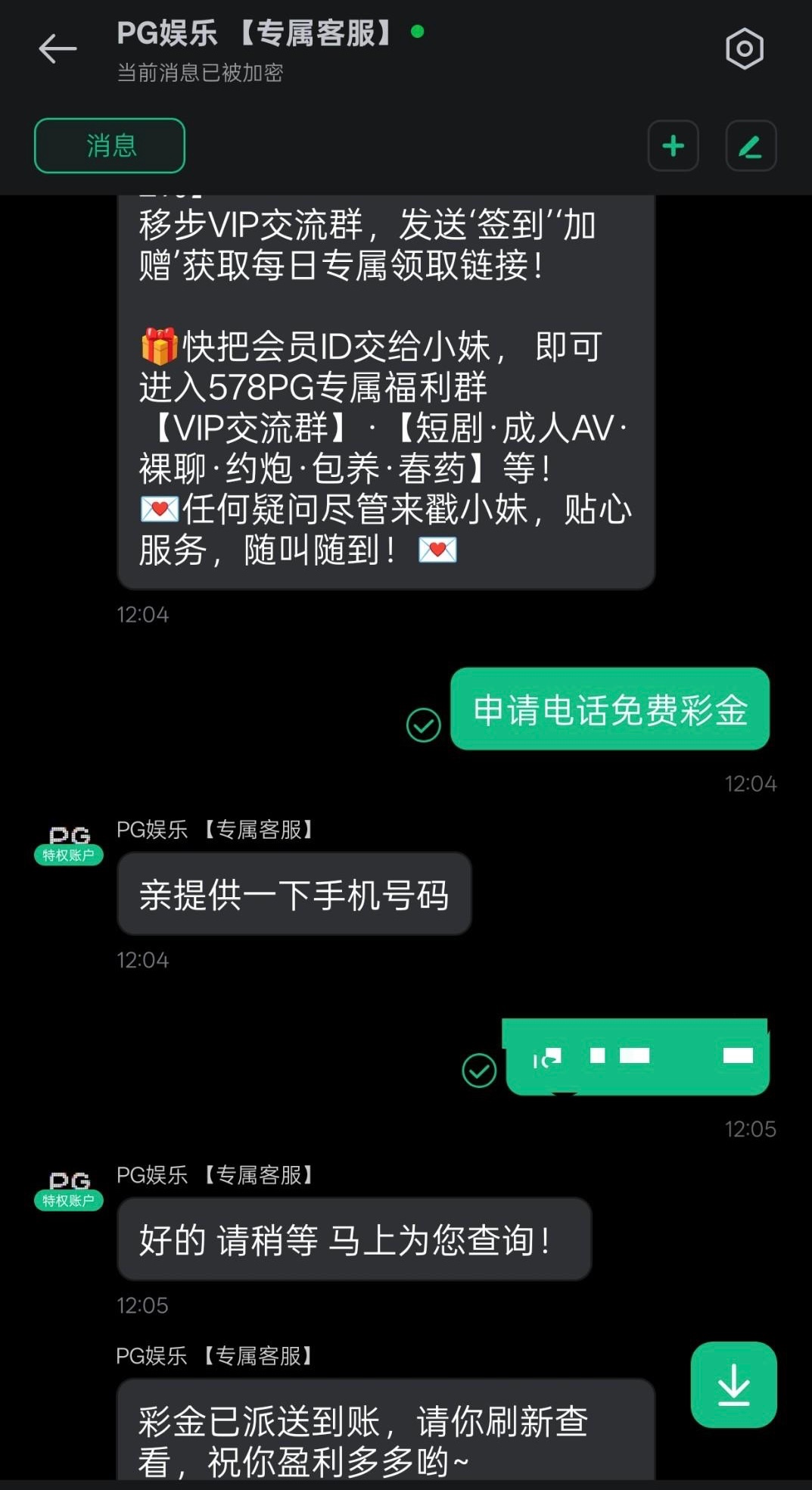Jump to latest message with down arrow
The height and width of the screenshot is (1490, 812).
tap(733, 1385)
